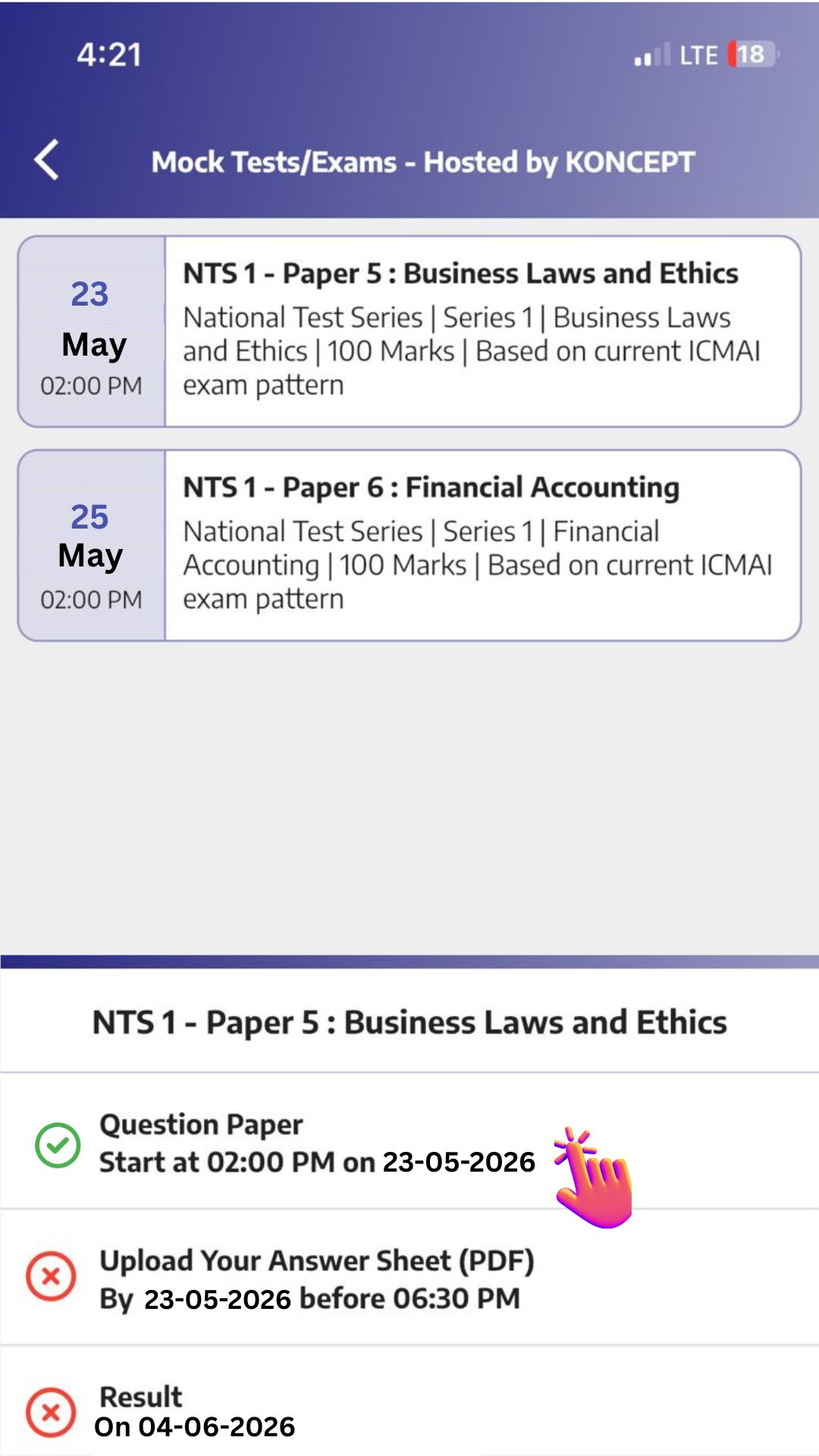Go back using the header arrow

[x=47, y=160]
